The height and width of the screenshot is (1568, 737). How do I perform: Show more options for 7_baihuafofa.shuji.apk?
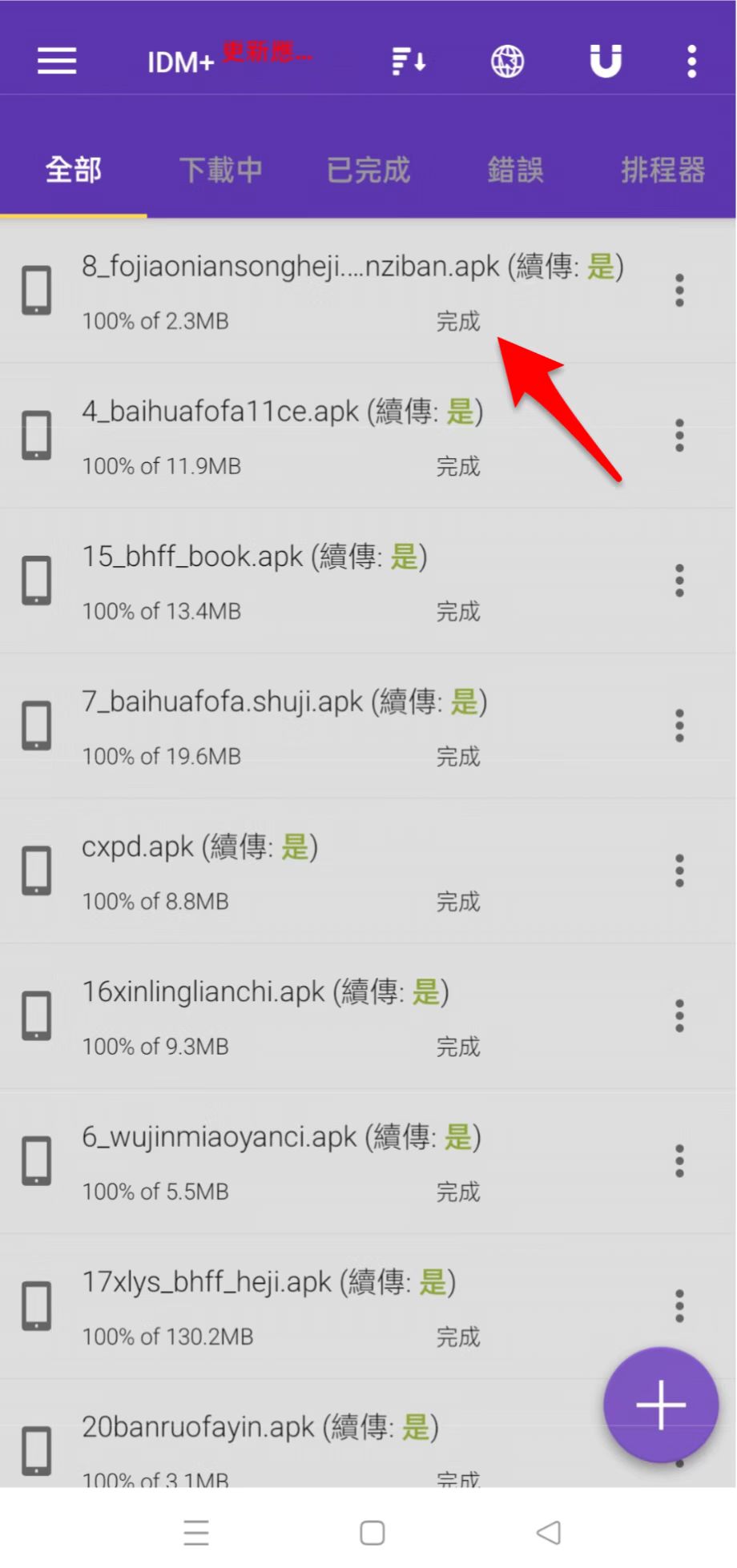point(679,726)
